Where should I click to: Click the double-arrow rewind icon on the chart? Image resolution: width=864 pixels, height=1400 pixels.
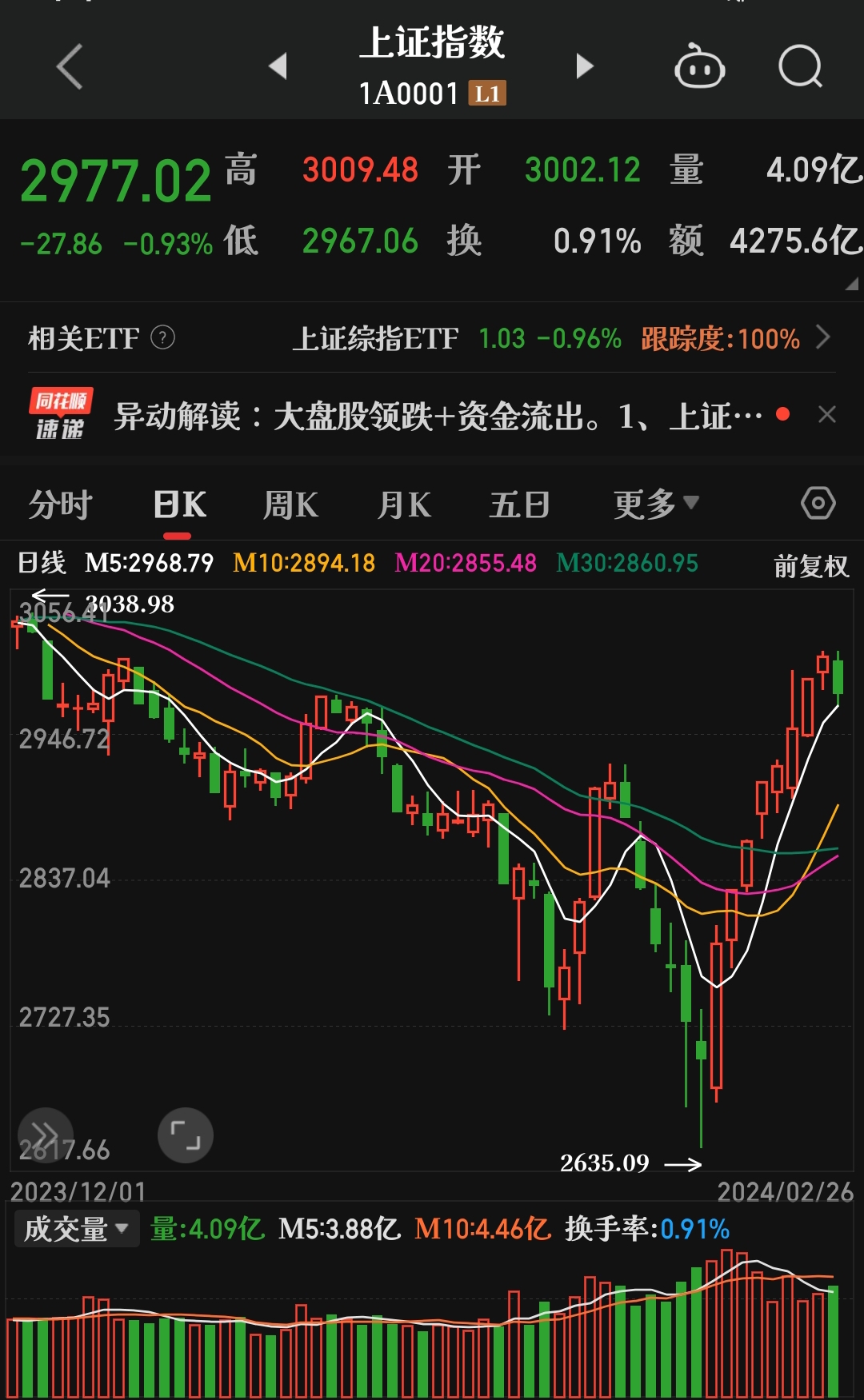[46, 1135]
